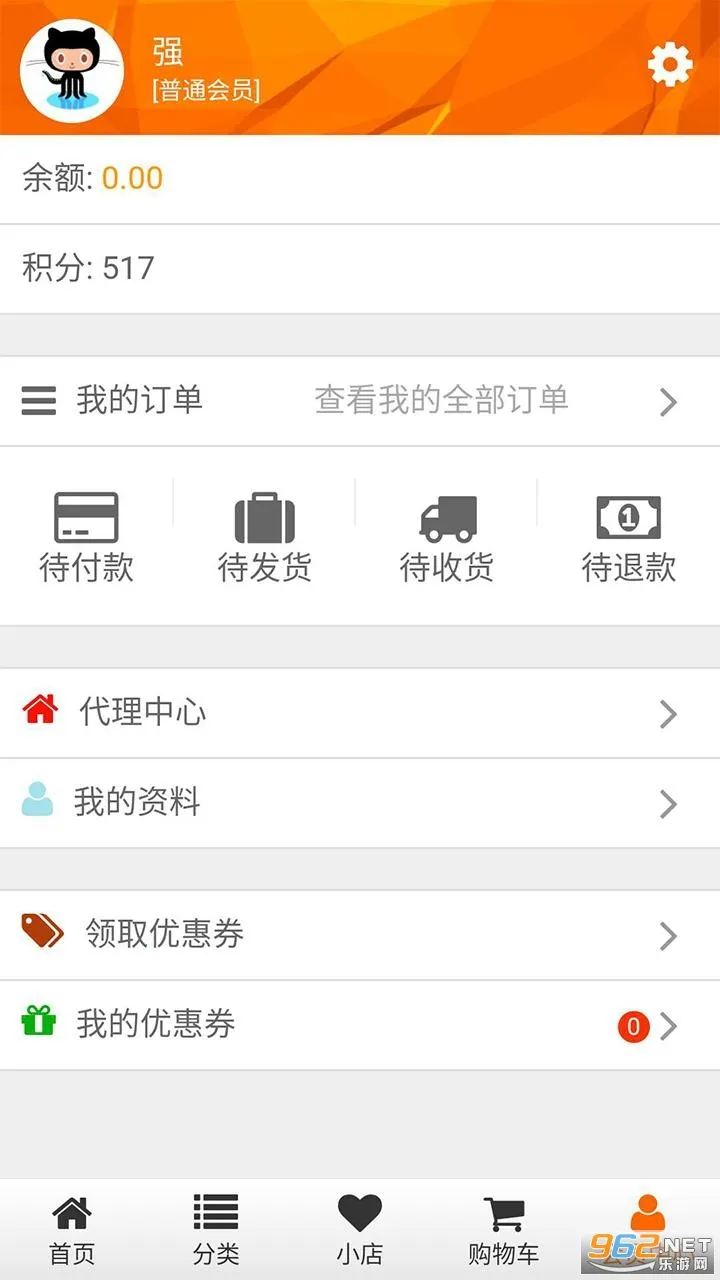Open the 待付款 (pending payment) icon
This screenshot has width=720, height=1280.
click(87, 515)
